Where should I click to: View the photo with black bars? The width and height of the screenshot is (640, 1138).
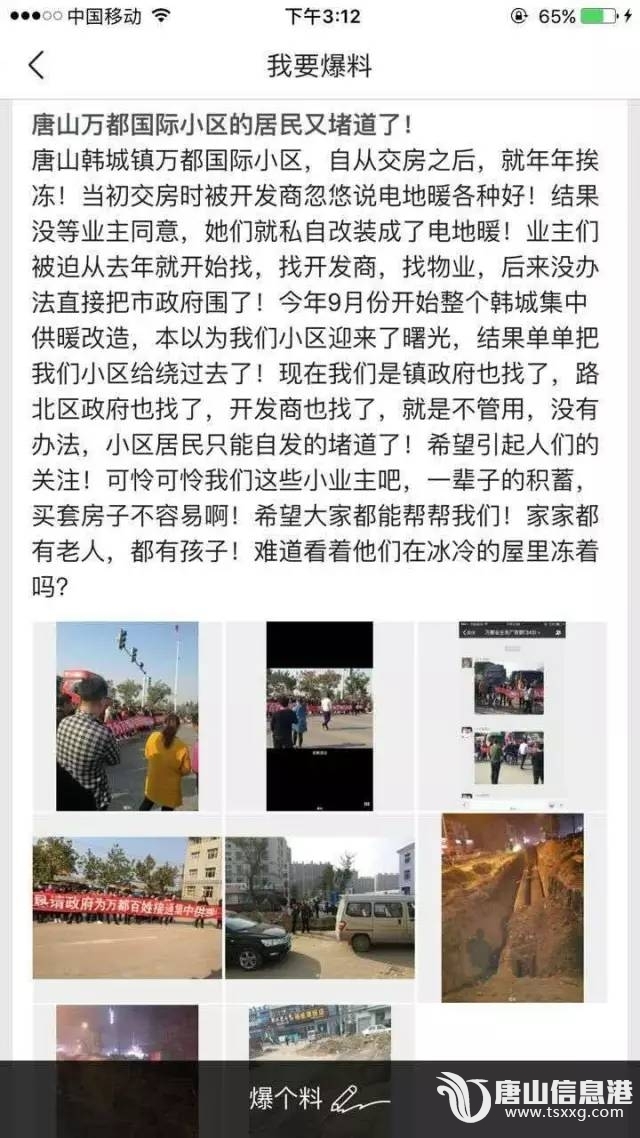(319, 716)
